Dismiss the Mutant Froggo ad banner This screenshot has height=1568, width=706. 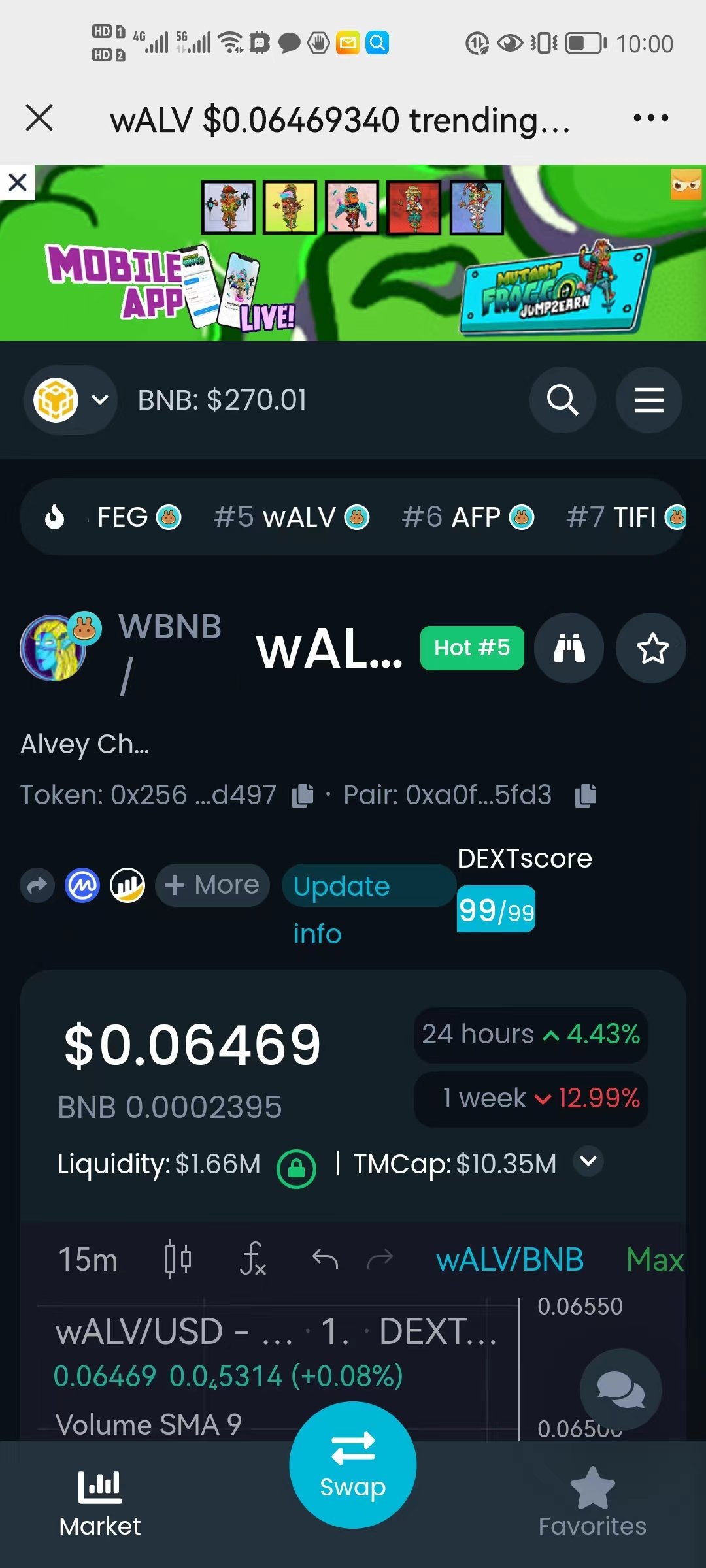18,182
